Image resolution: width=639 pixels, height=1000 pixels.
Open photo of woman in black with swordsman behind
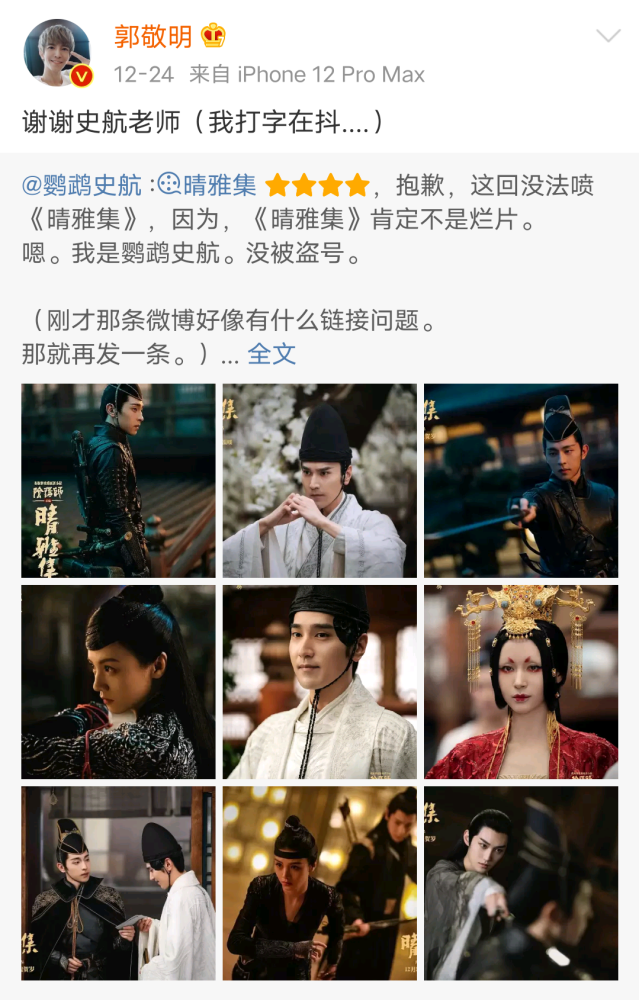pyautogui.click(x=320, y=883)
